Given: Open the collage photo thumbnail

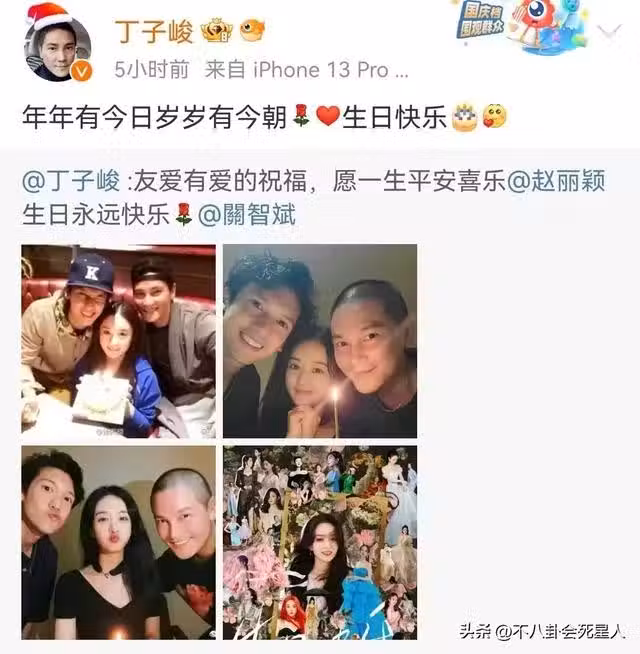Looking at the screenshot, I should point(319,543).
